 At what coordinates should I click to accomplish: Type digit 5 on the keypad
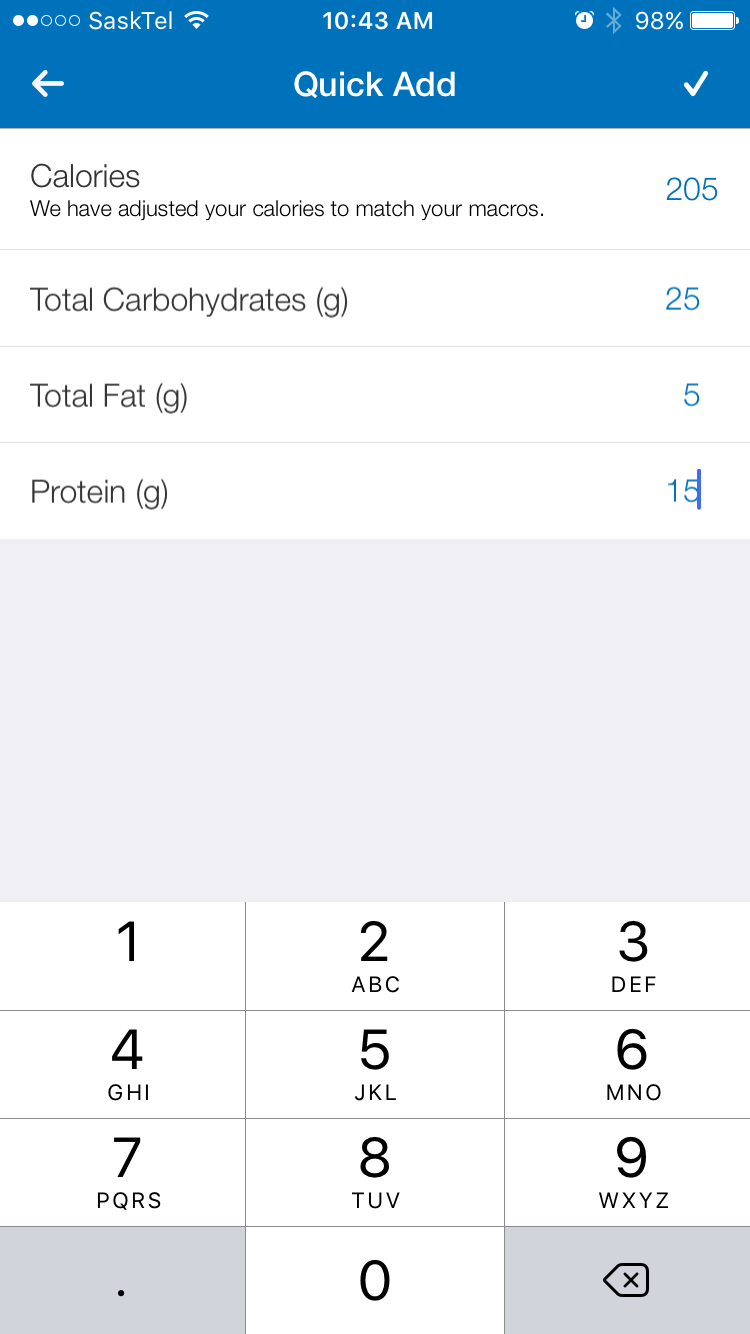click(x=375, y=1064)
